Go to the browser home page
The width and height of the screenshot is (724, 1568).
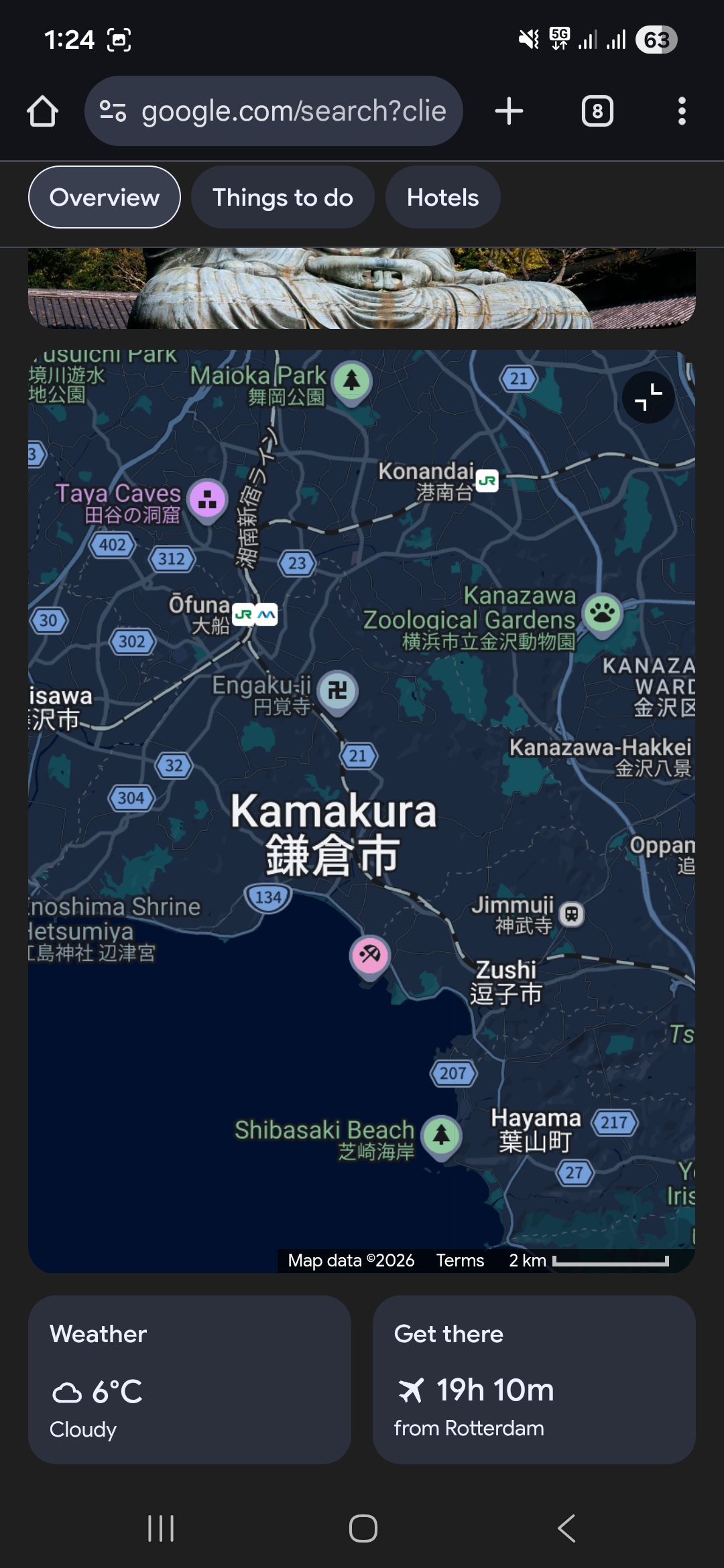click(42, 111)
